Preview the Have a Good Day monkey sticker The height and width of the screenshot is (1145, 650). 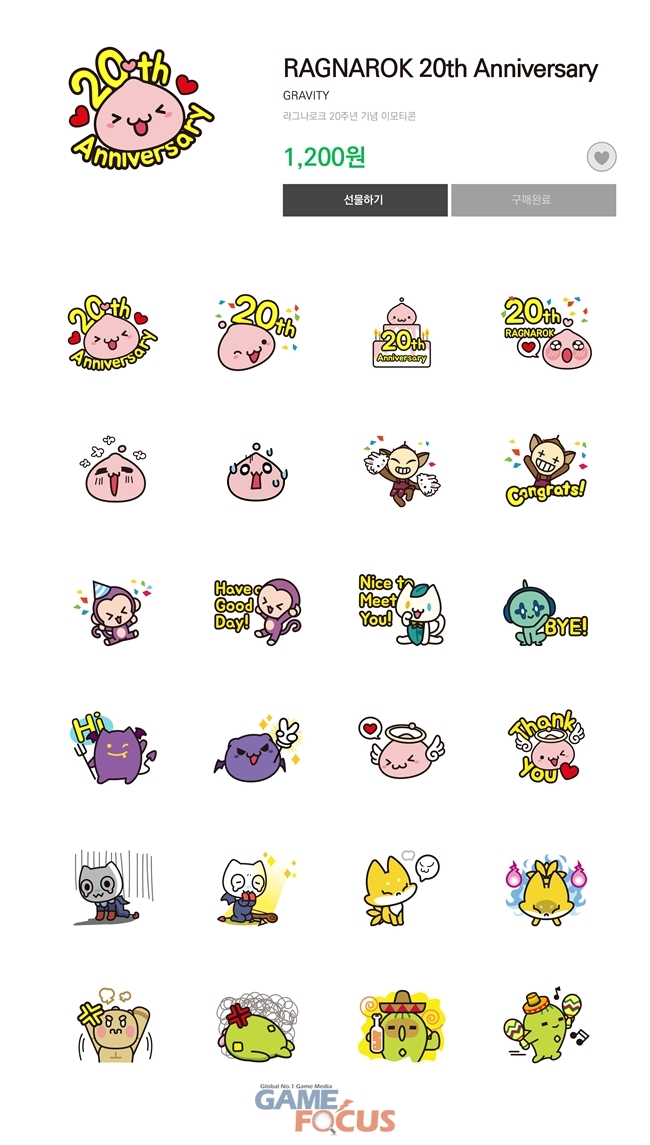[254, 609]
